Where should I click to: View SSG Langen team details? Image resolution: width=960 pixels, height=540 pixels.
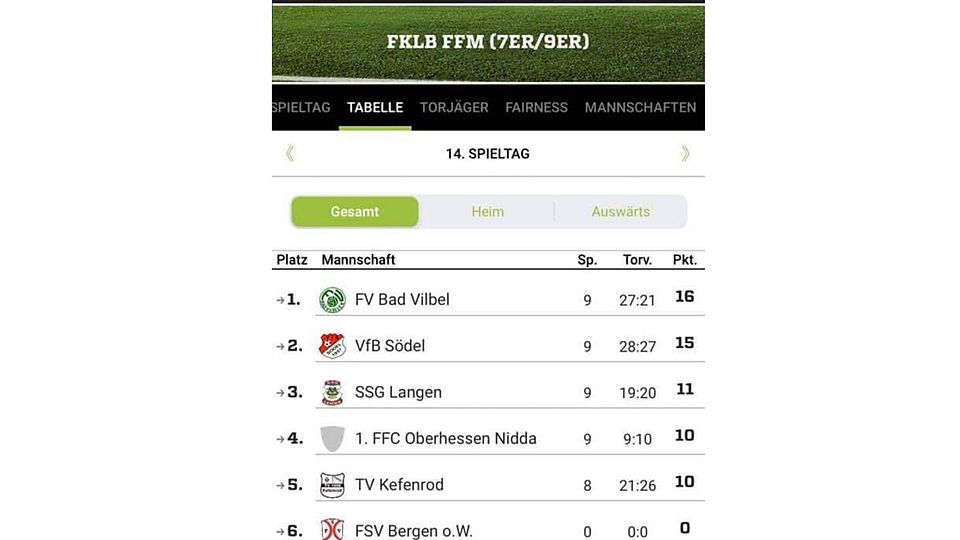pyautogui.click(x=398, y=392)
